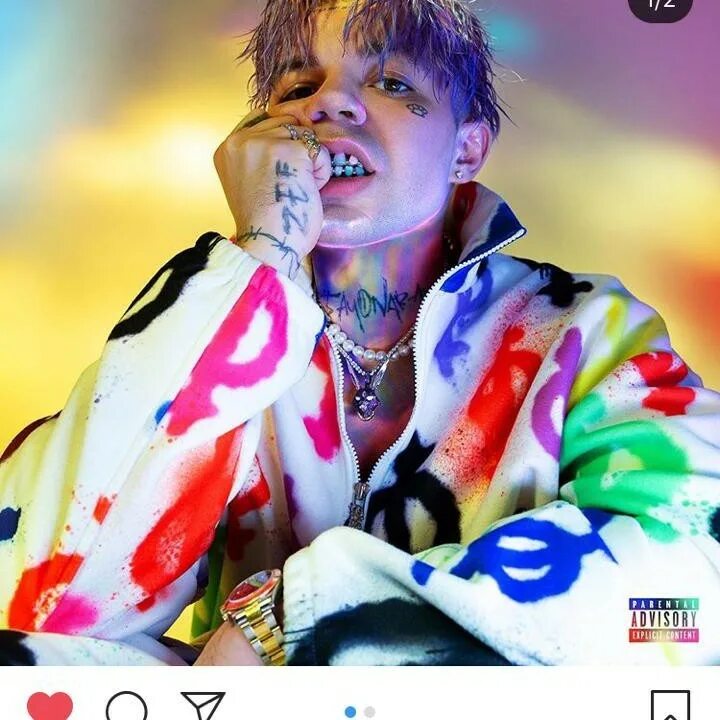The width and height of the screenshot is (720, 720).
Task: Share the post via paper plane icon
Action: point(202,706)
